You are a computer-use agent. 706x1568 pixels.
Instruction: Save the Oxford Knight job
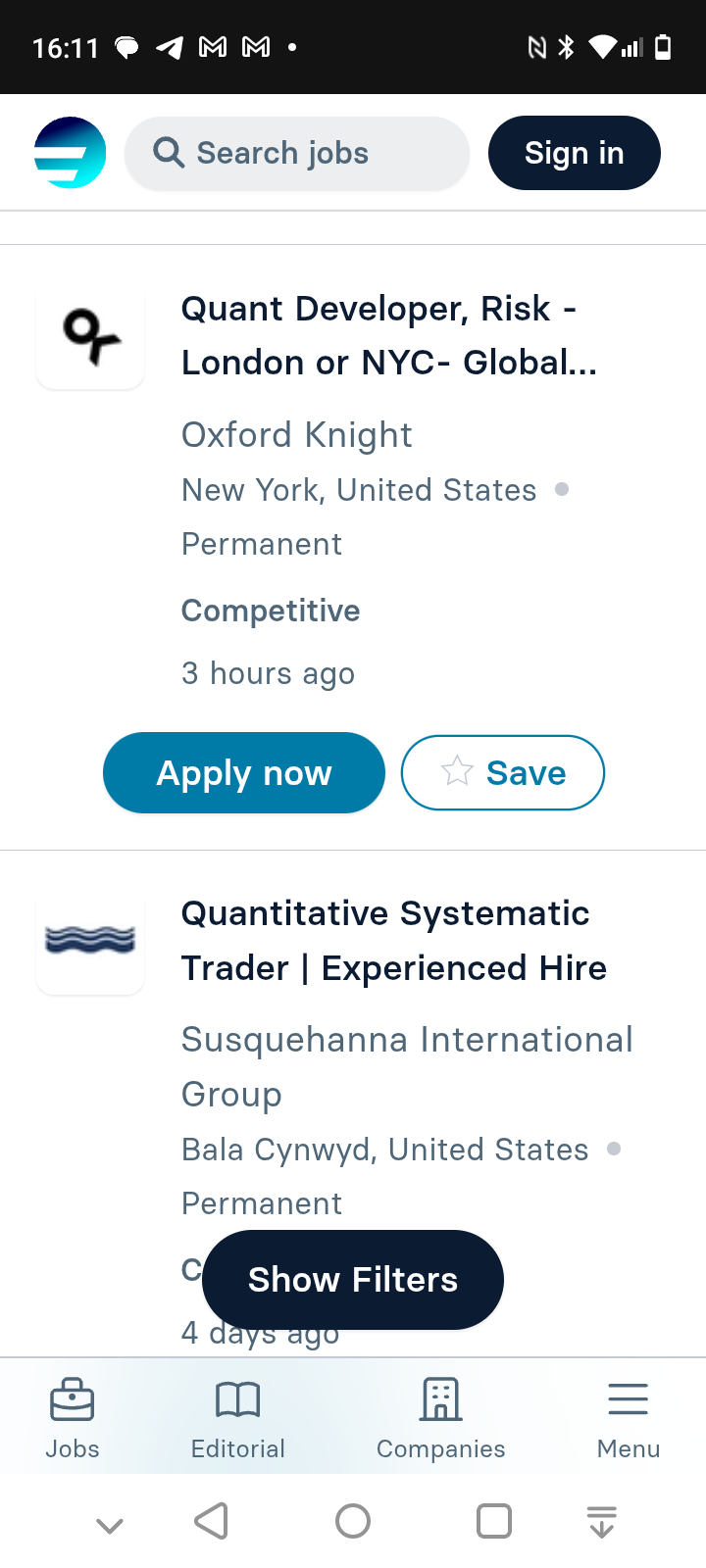[503, 772]
